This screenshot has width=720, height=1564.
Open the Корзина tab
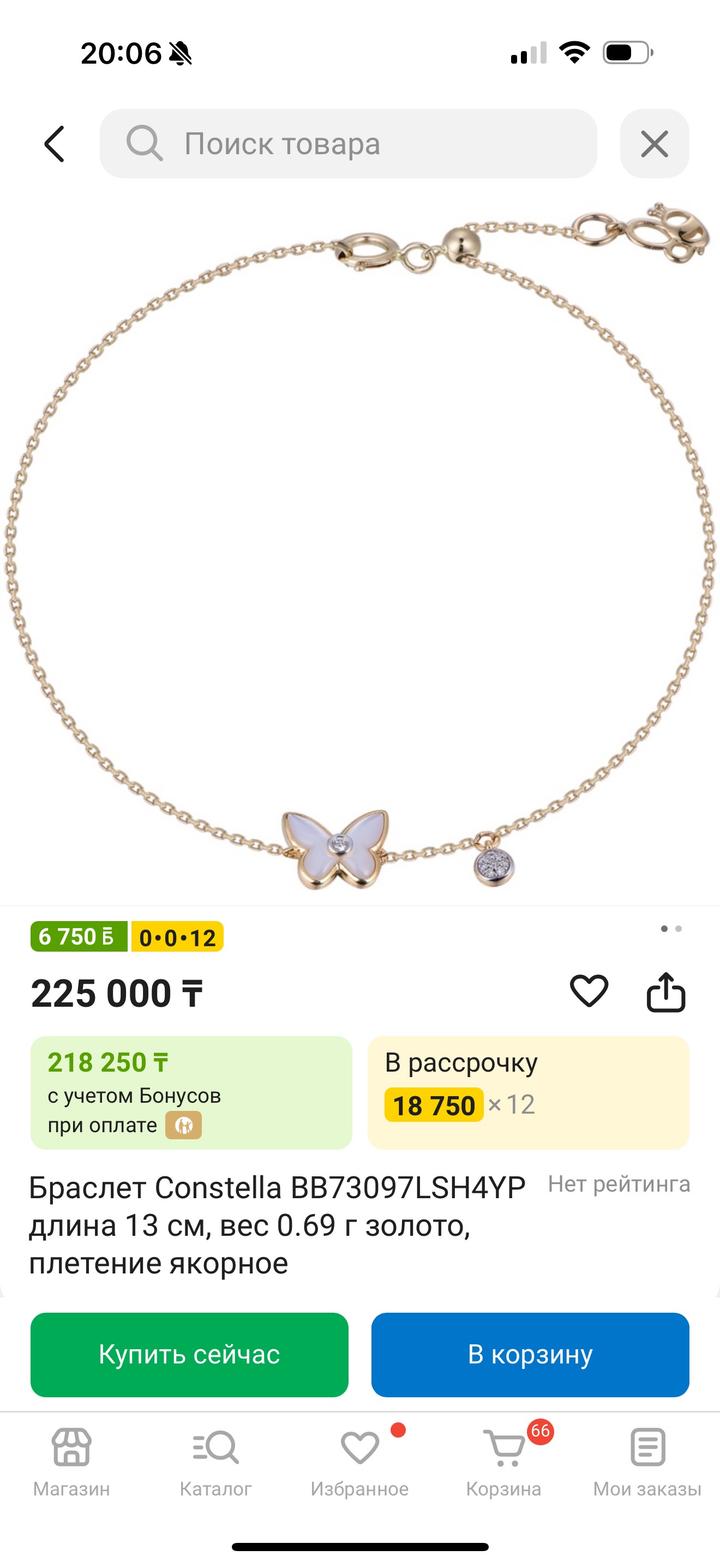[503, 1461]
